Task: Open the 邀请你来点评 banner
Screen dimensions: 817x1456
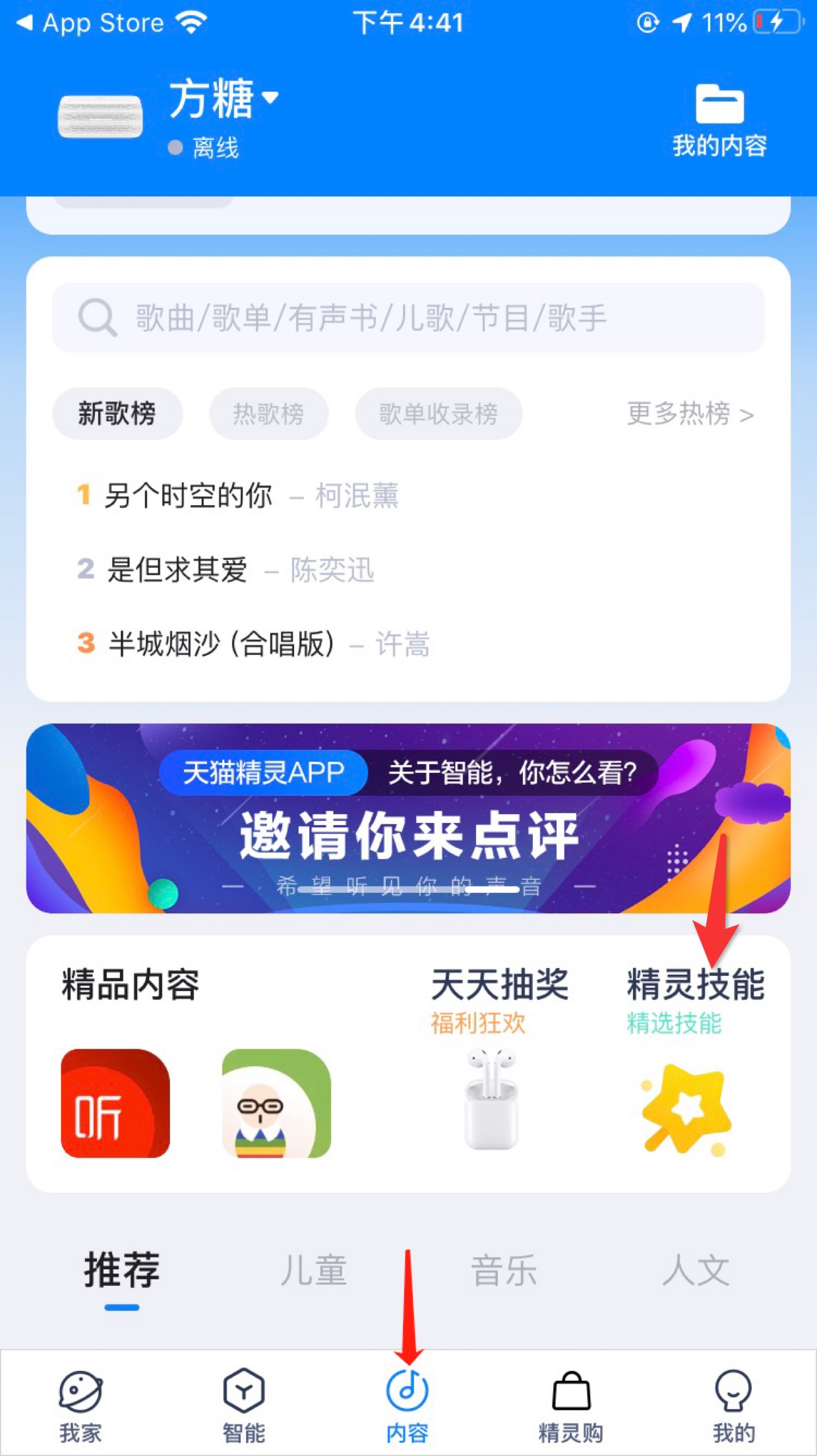Action: [x=408, y=818]
